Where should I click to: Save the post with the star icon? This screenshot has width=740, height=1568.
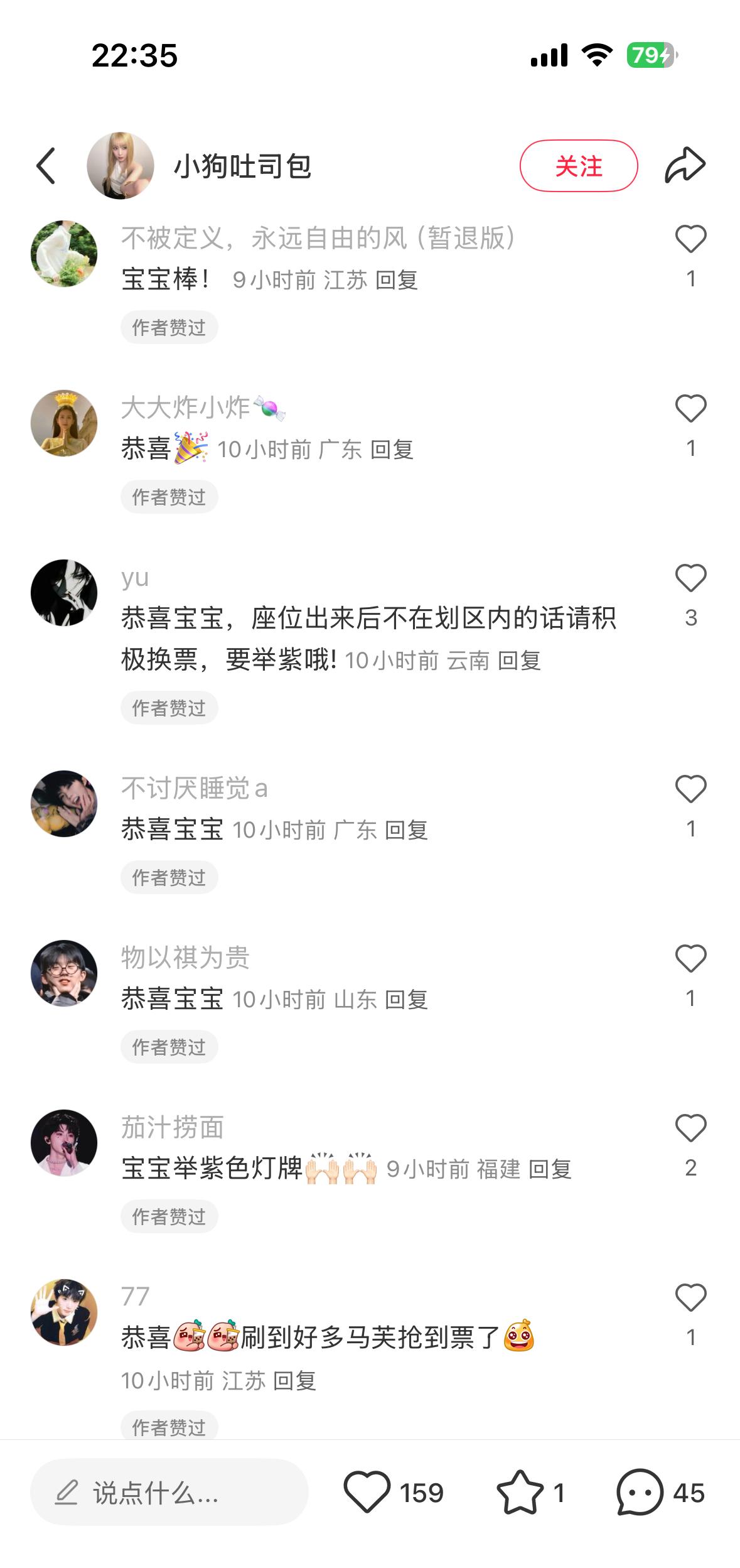[x=520, y=1493]
